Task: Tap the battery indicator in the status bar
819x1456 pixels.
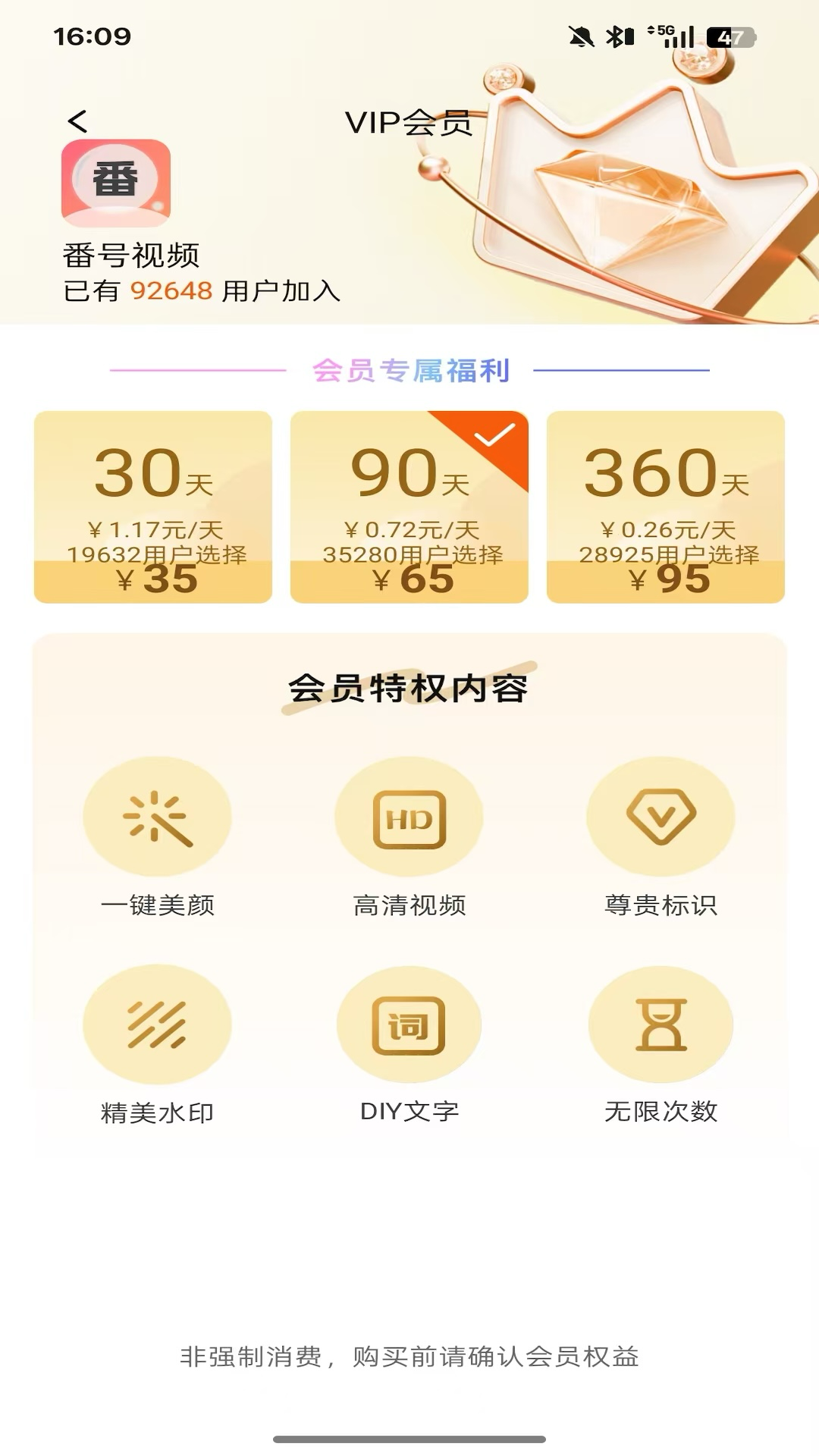Action: (730, 33)
